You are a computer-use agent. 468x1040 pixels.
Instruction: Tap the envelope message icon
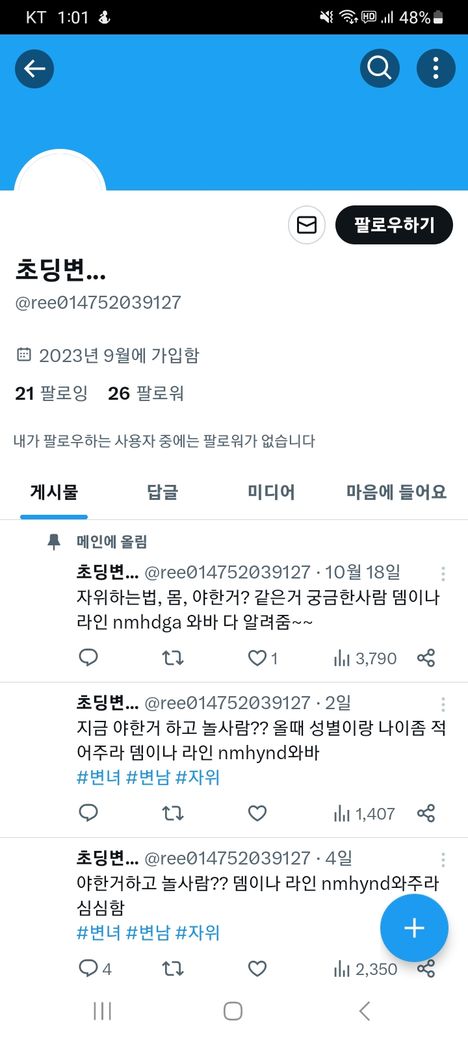coord(306,226)
